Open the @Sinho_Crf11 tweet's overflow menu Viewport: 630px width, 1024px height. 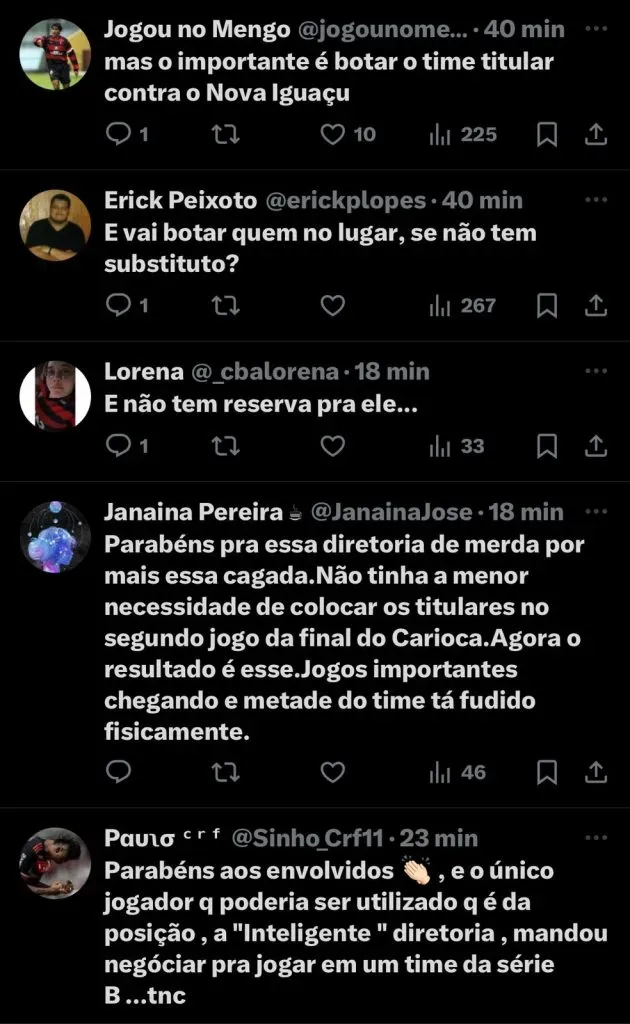click(x=596, y=835)
